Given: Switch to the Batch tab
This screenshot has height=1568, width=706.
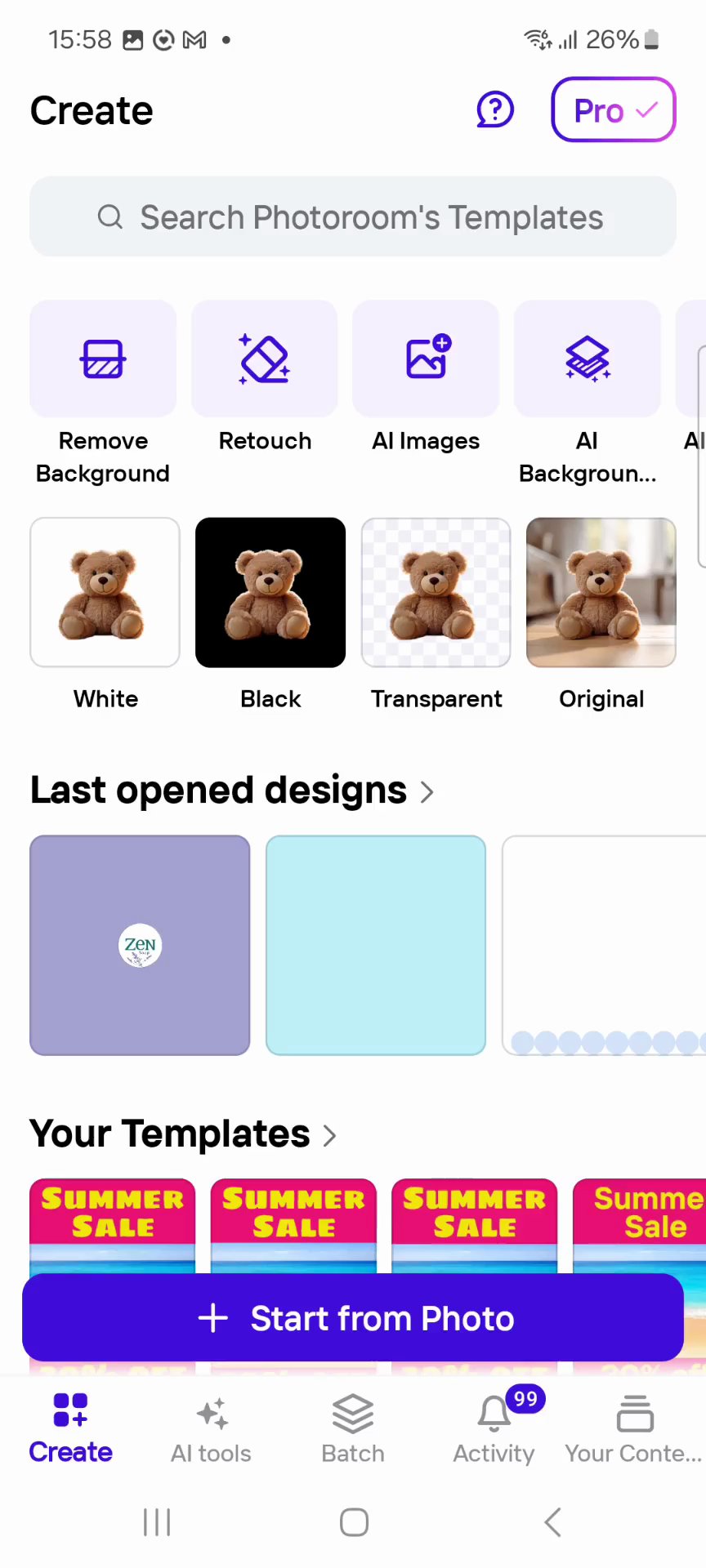Looking at the screenshot, I should click(x=353, y=1429).
